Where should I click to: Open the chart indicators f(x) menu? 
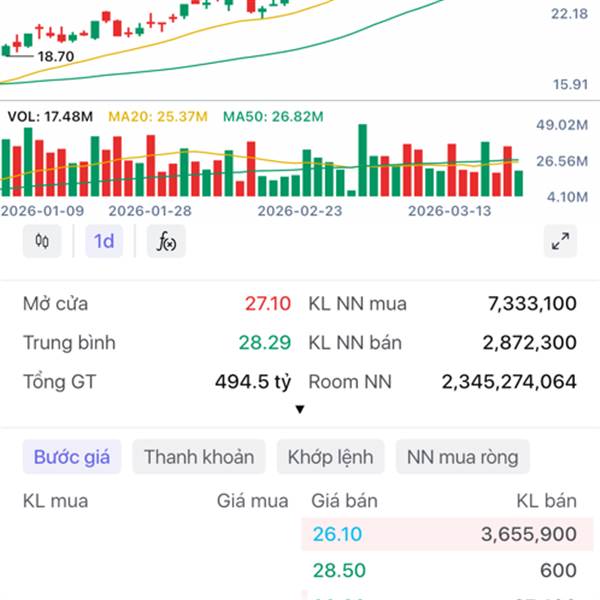pos(166,241)
